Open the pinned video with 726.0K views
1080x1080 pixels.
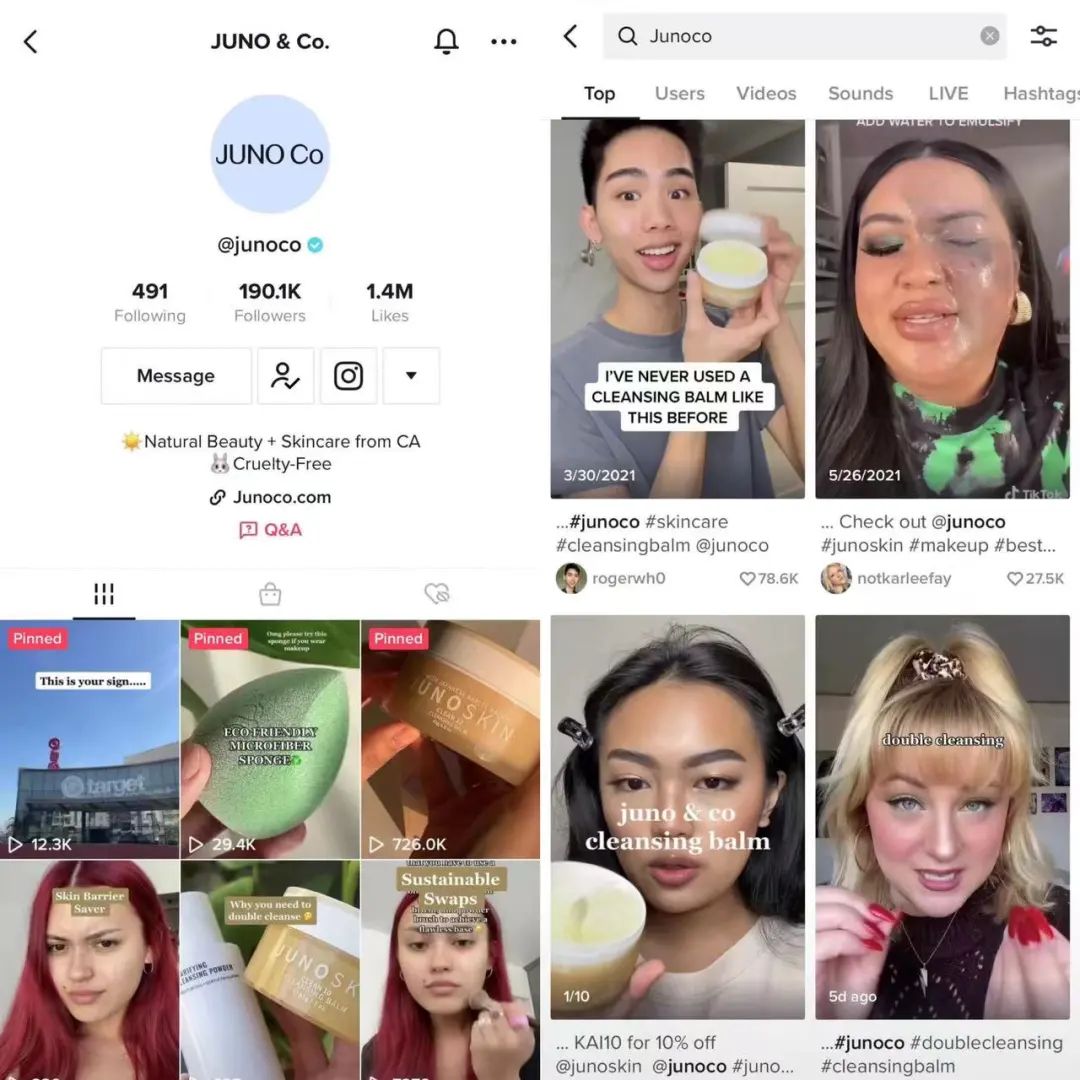coord(450,740)
